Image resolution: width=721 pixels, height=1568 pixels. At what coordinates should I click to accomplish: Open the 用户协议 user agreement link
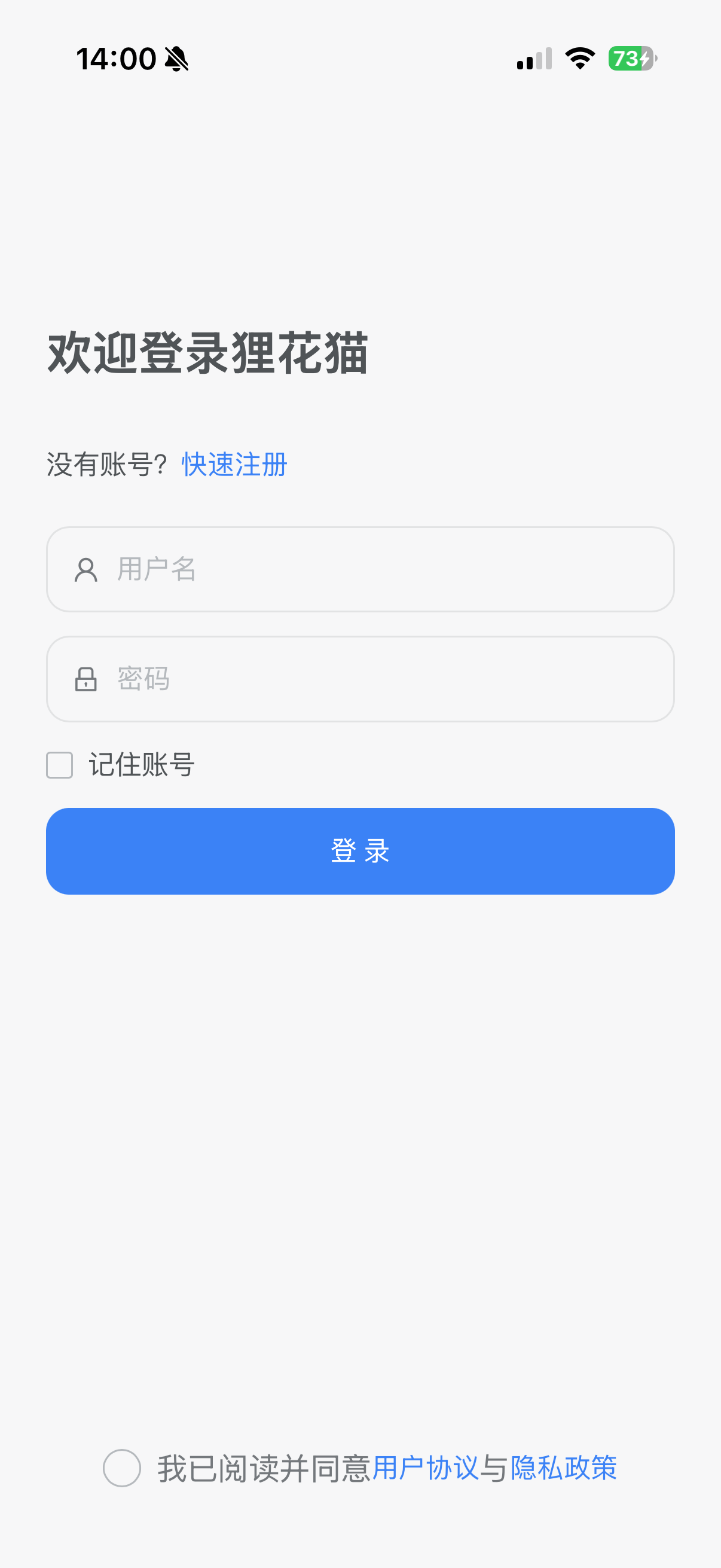425,1468
